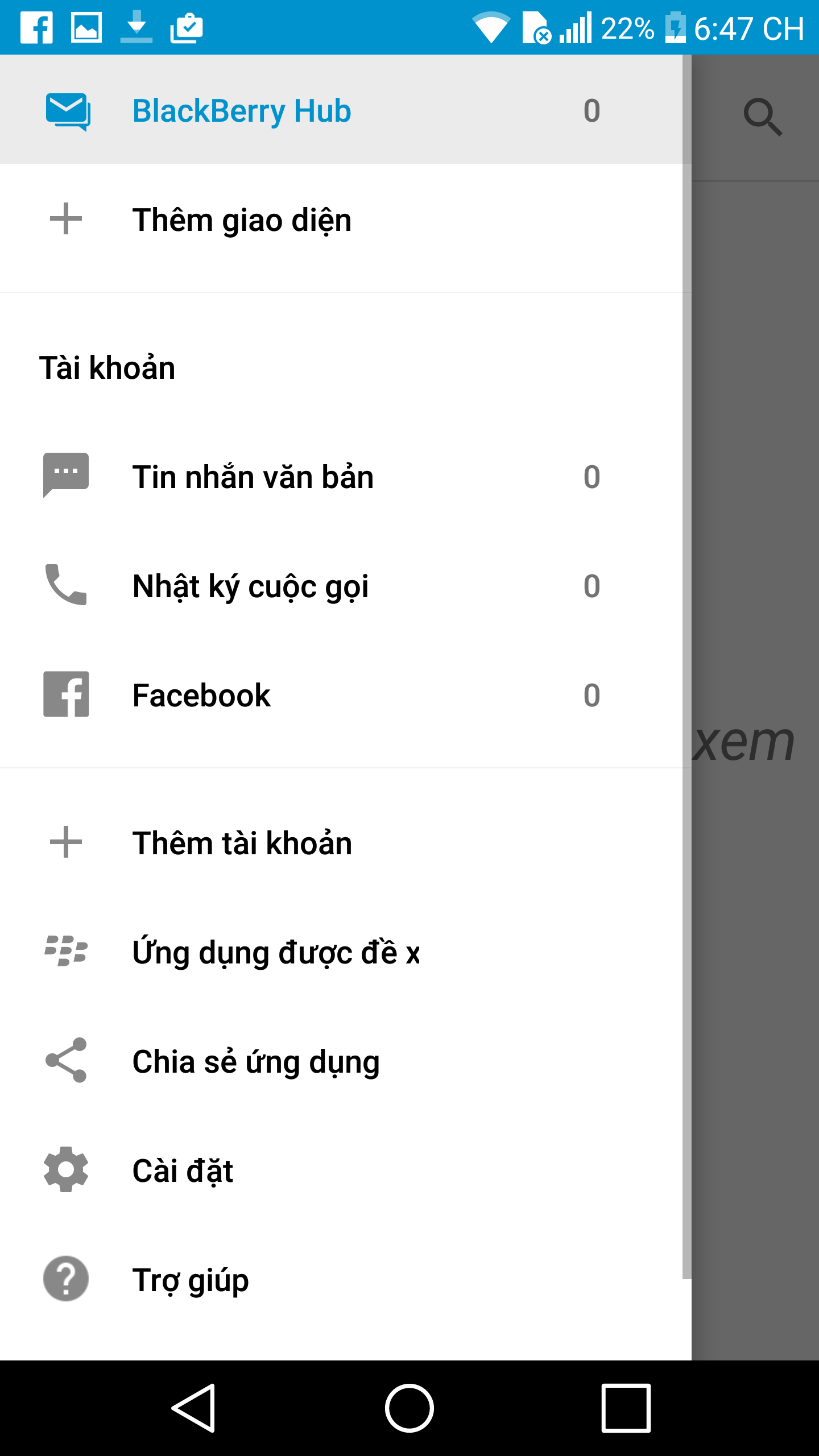Select the Facebook account
The image size is (819, 1456).
201,695
